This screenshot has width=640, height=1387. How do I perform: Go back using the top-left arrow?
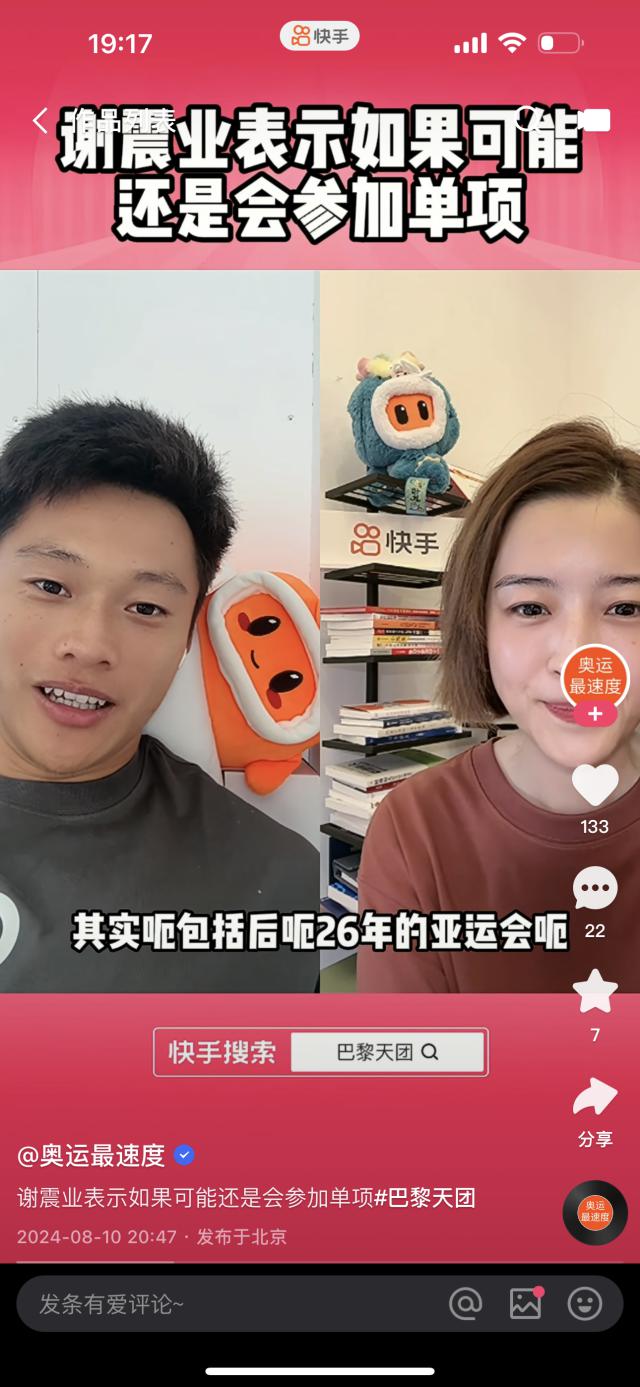40,122
